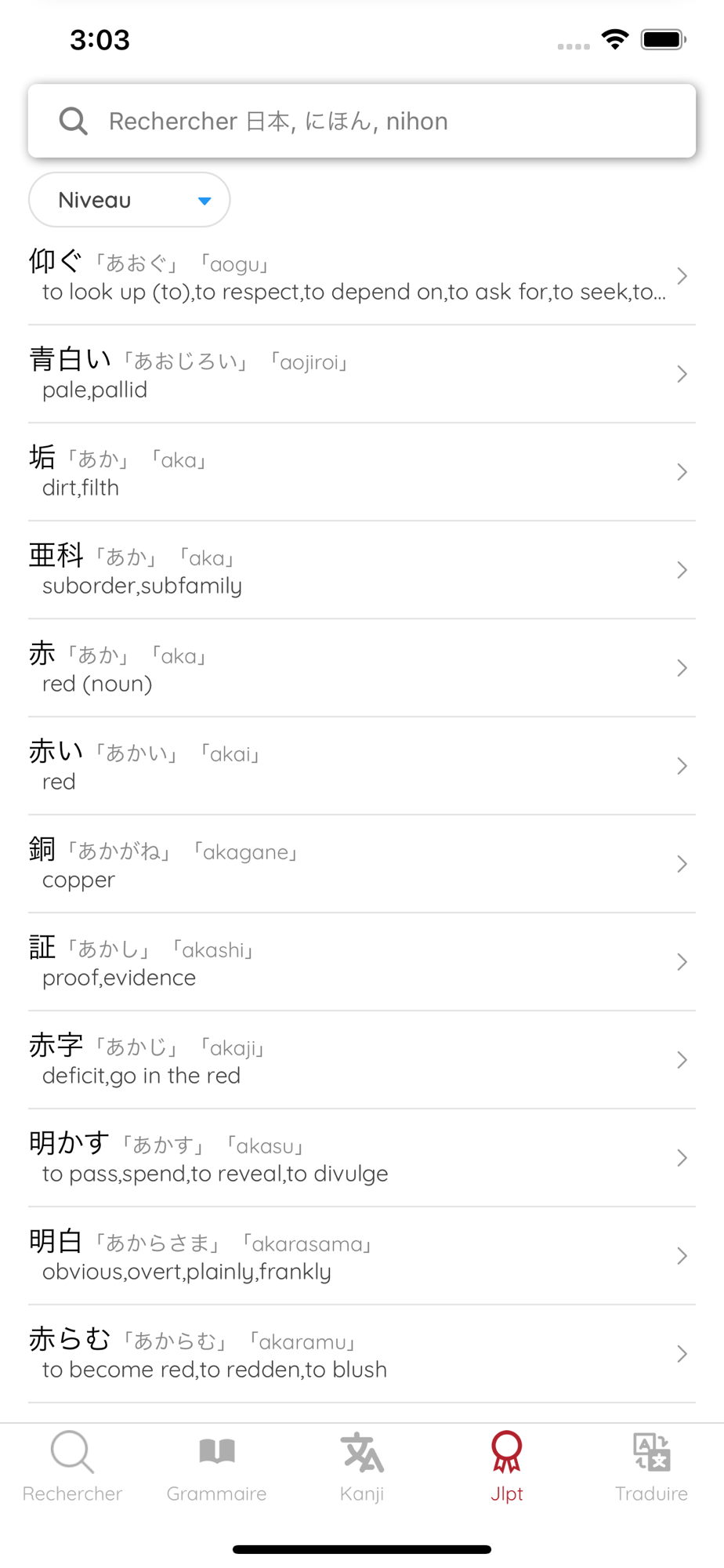Screen dimensions: 724x1568
Task: Switch to the Kanji tab
Action: point(362,1466)
